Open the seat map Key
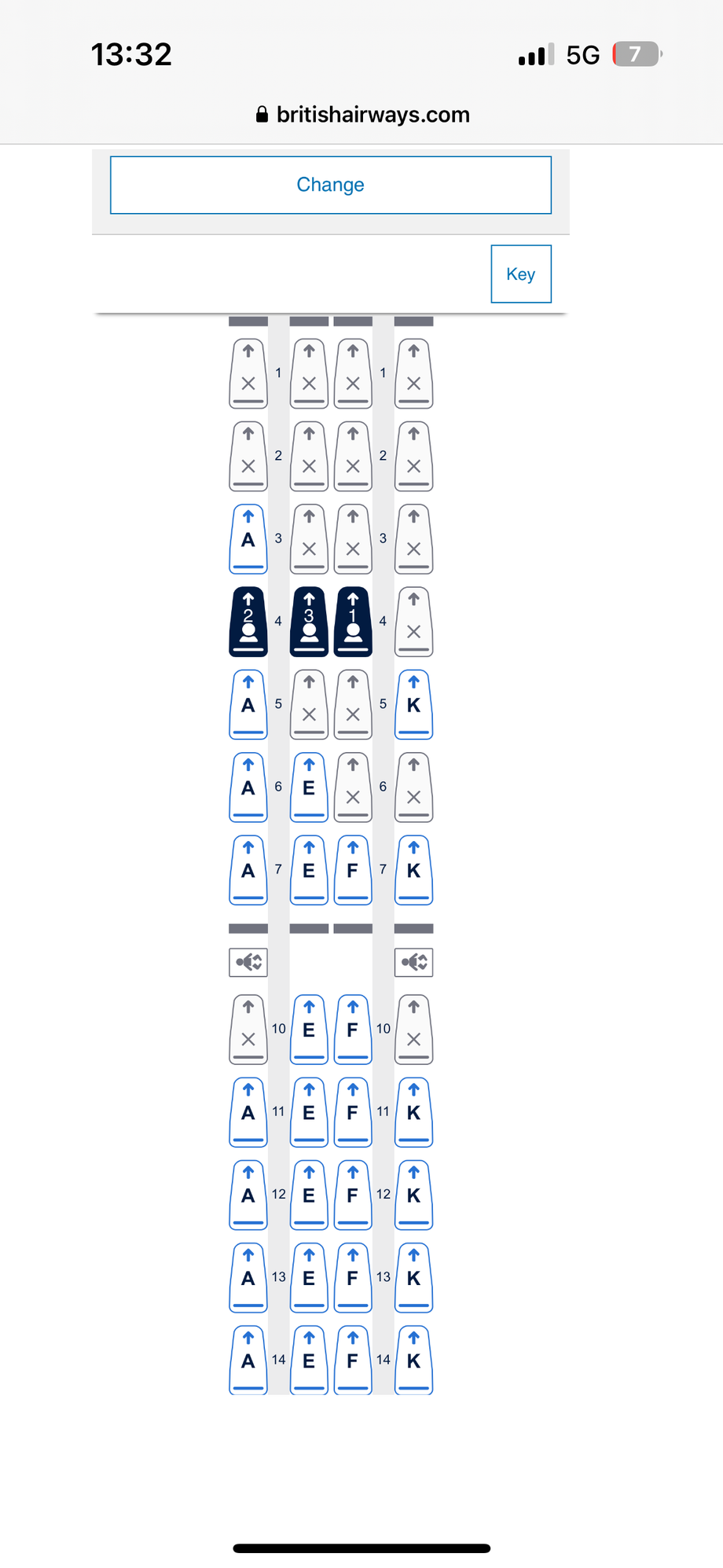Image resolution: width=723 pixels, height=1568 pixels. [521, 274]
